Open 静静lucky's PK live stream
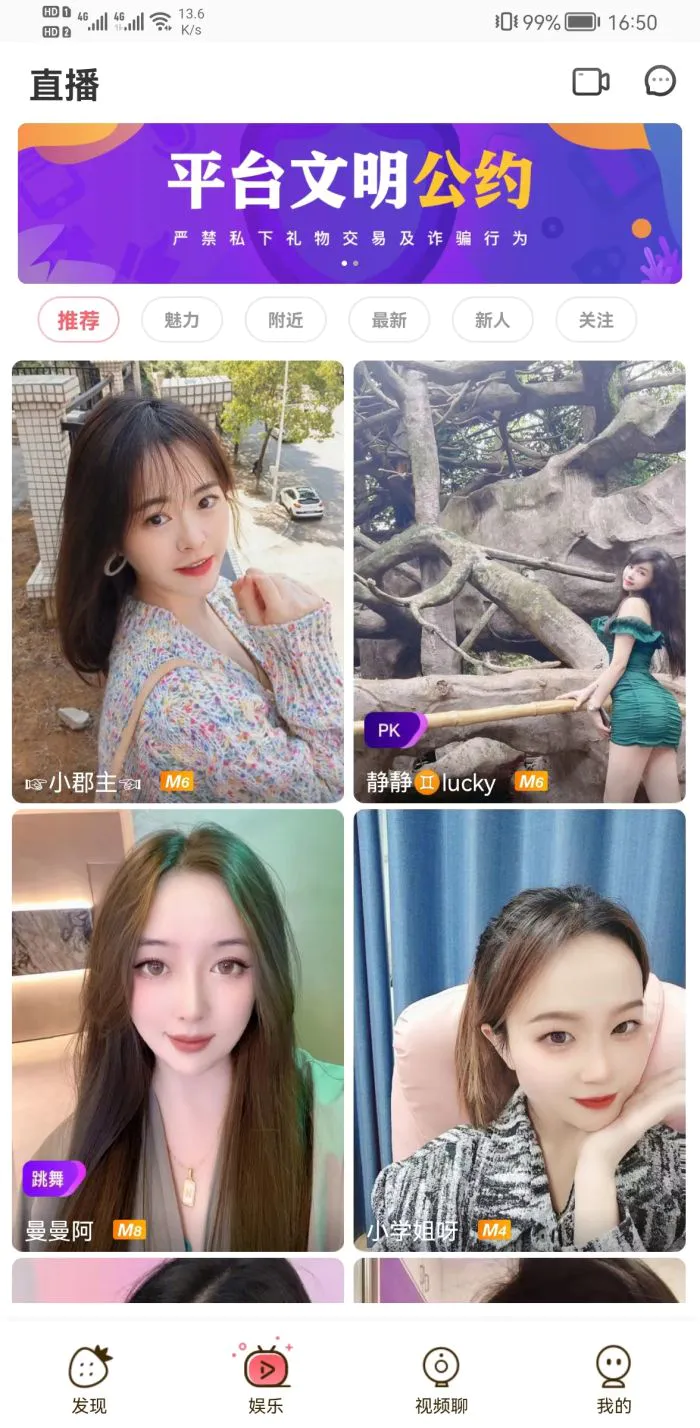 point(520,580)
